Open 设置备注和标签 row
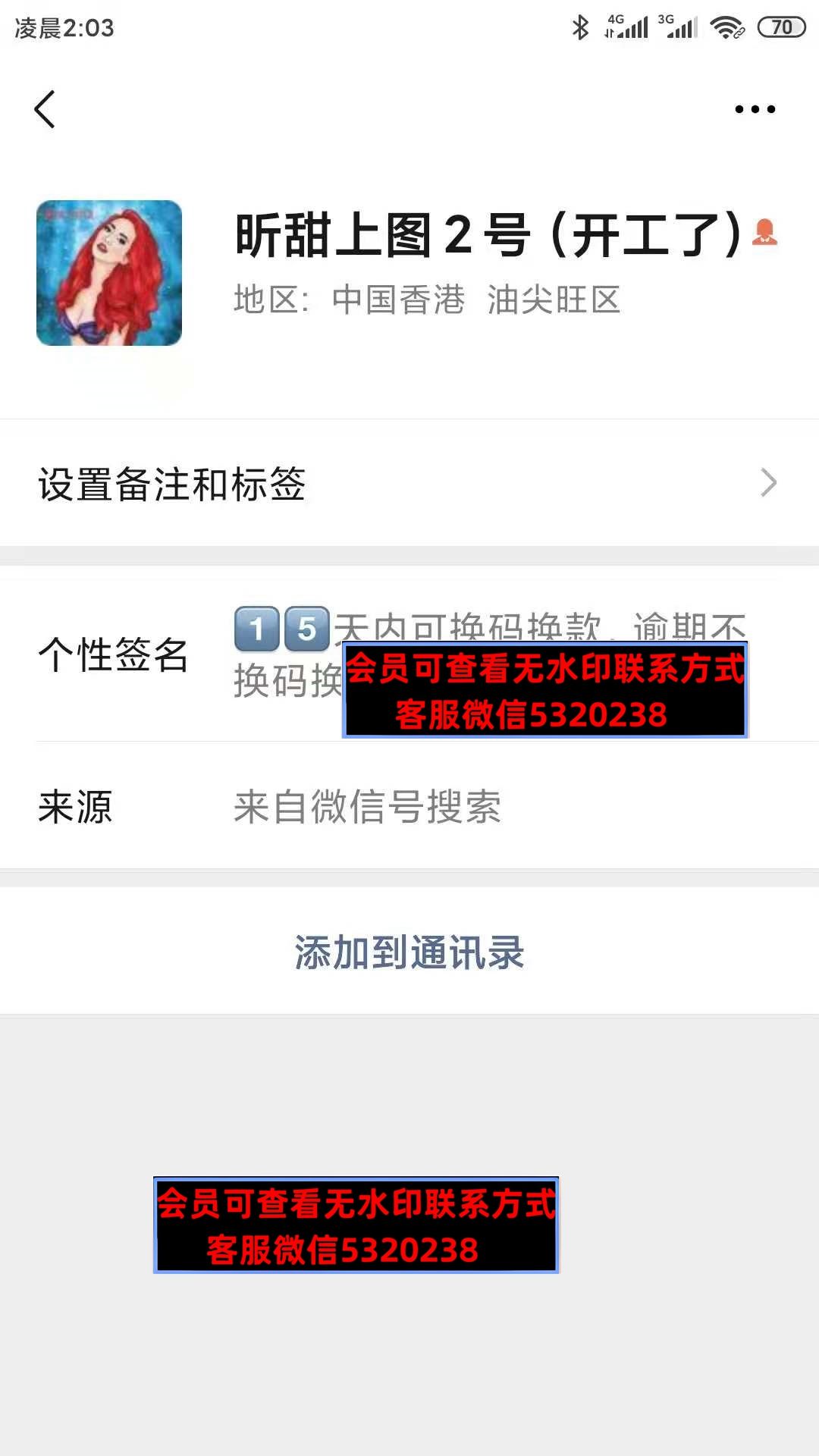This screenshot has width=819, height=1456. pos(409,483)
